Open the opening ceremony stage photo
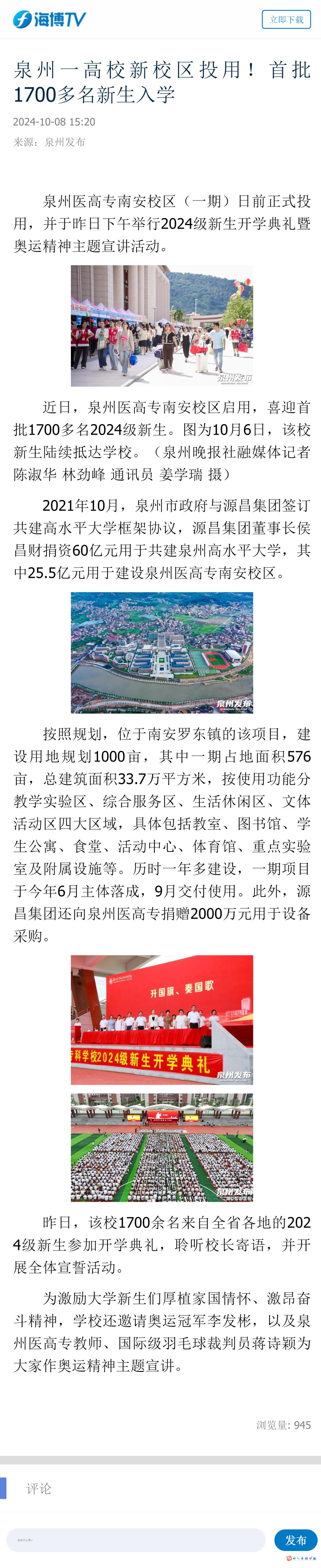321x1568 pixels. (162, 1020)
